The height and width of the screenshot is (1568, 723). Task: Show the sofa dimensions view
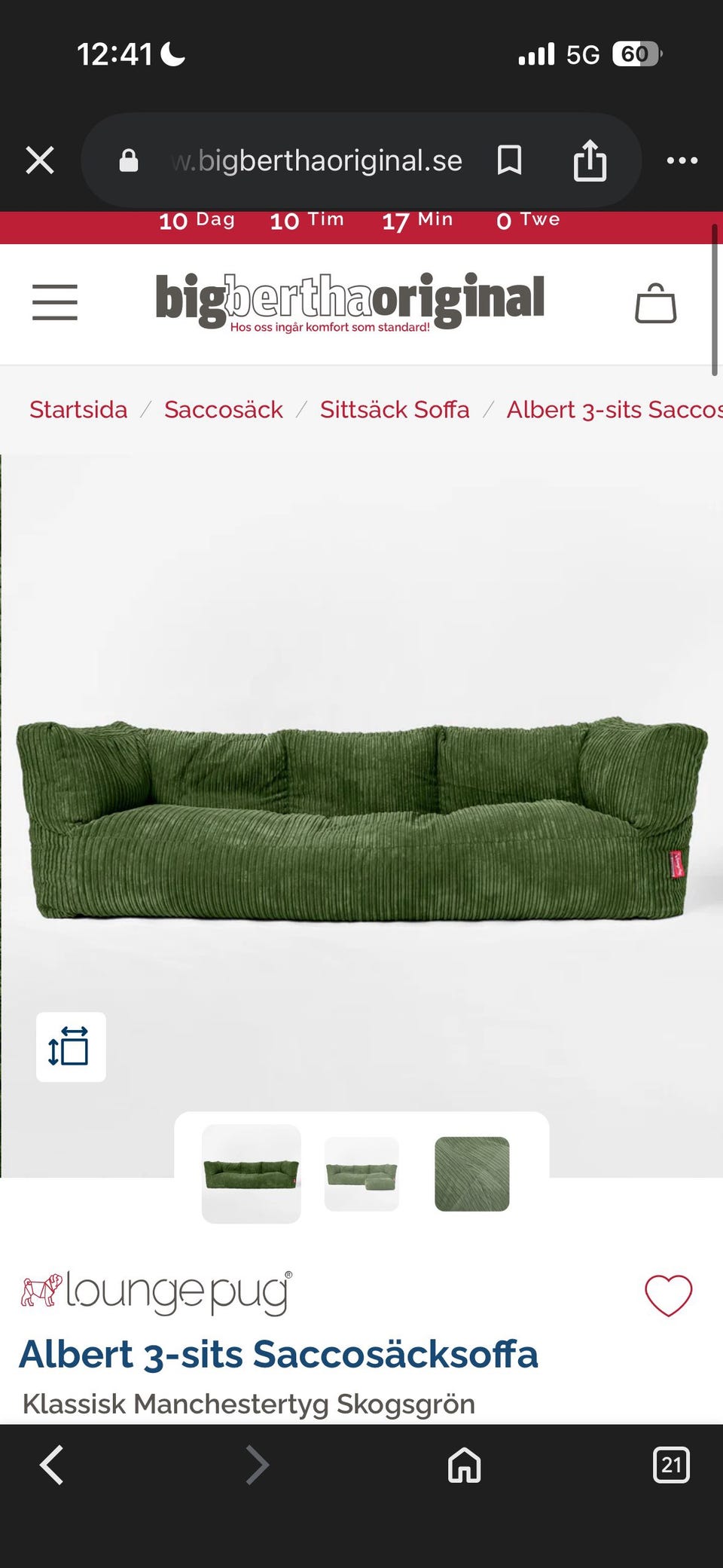(x=71, y=1047)
